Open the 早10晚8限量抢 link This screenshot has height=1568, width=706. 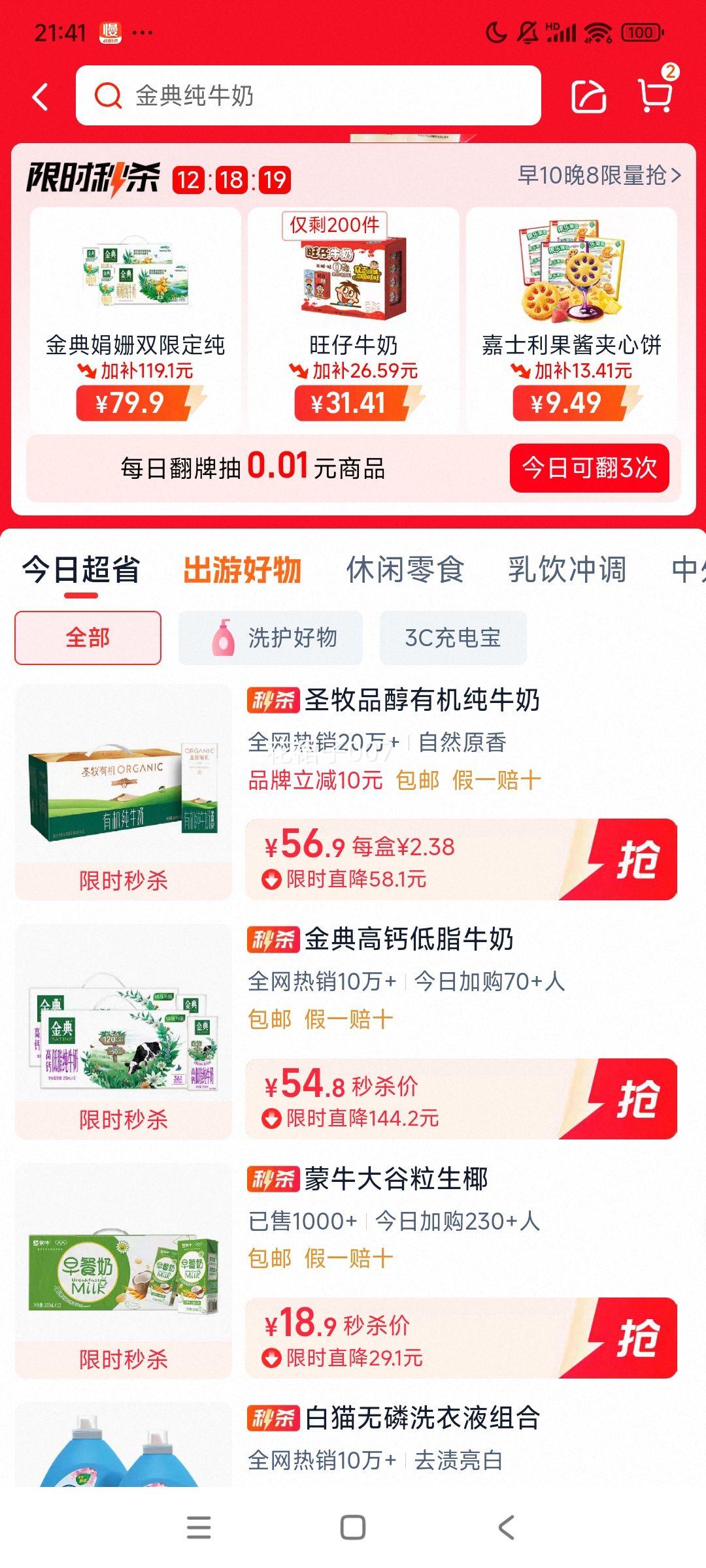[x=599, y=175]
